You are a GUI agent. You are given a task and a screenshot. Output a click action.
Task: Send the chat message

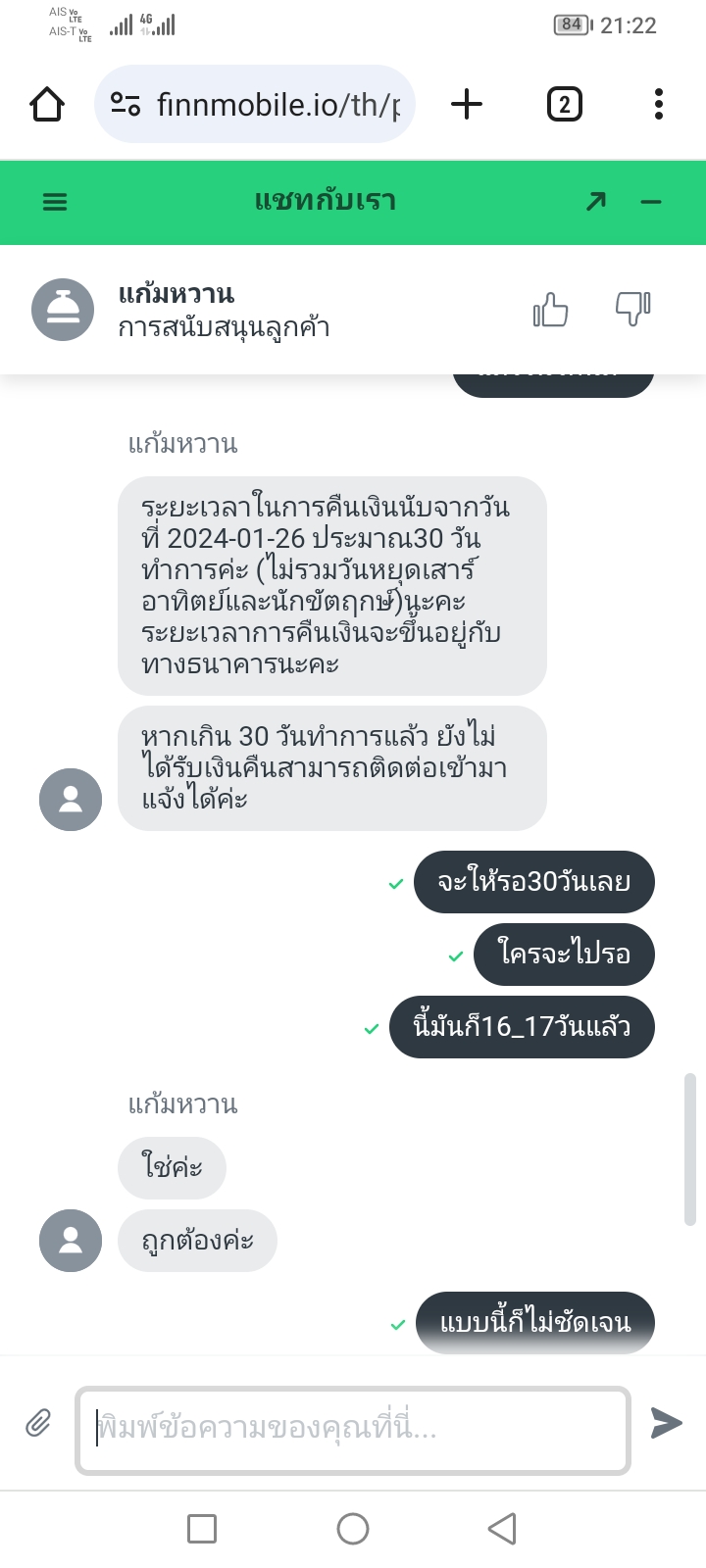[x=667, y=1423]
